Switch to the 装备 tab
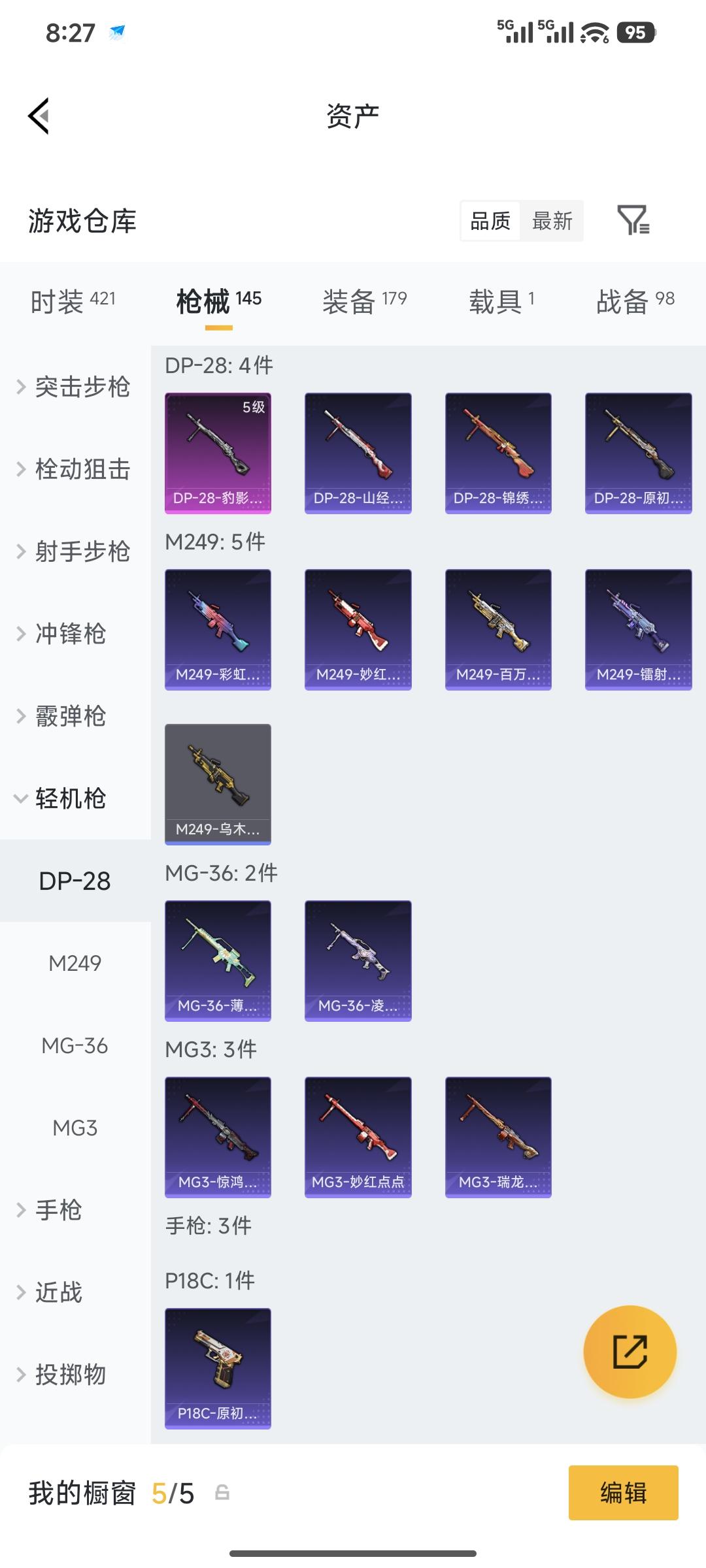 pyautogui.click(x=364, y=301)
